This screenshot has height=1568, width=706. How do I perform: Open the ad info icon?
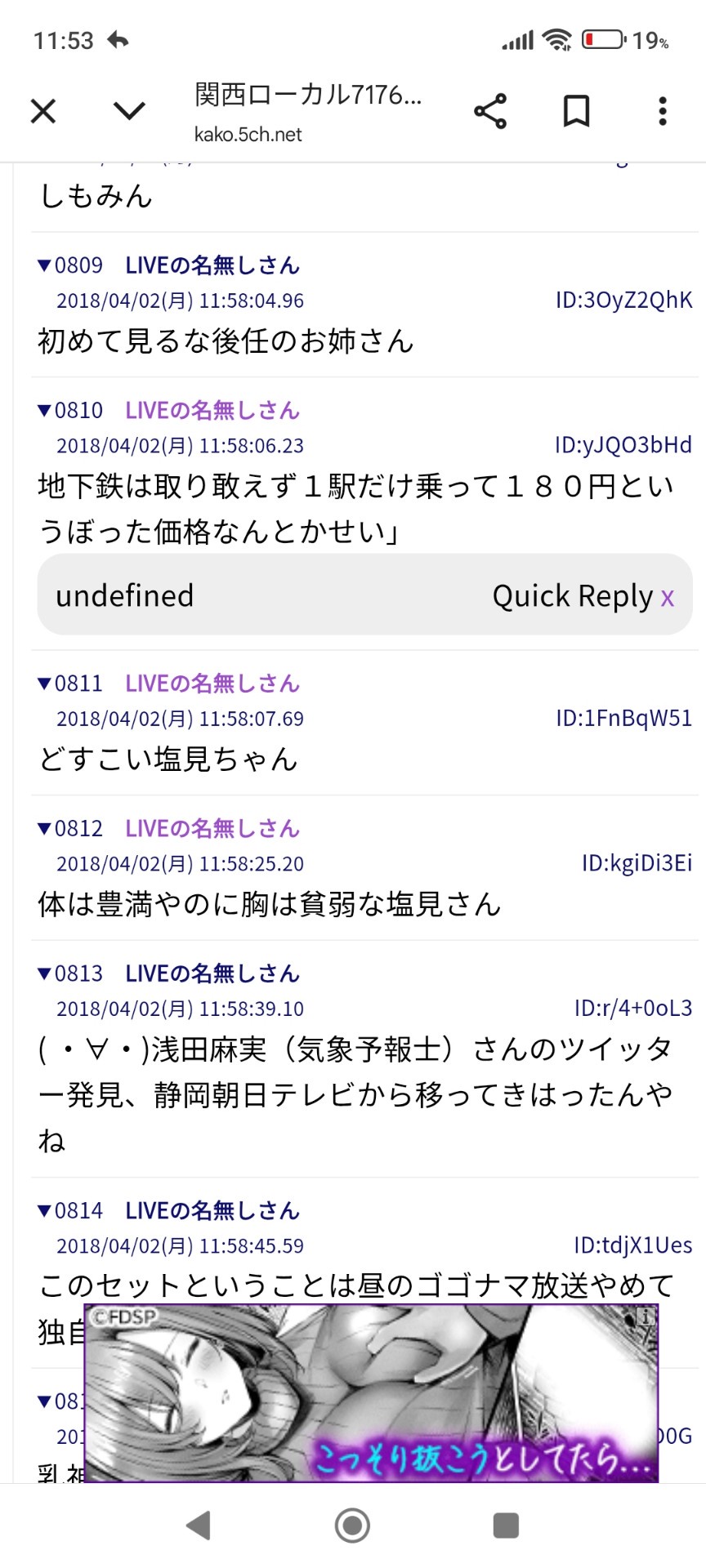point(646,1316)
